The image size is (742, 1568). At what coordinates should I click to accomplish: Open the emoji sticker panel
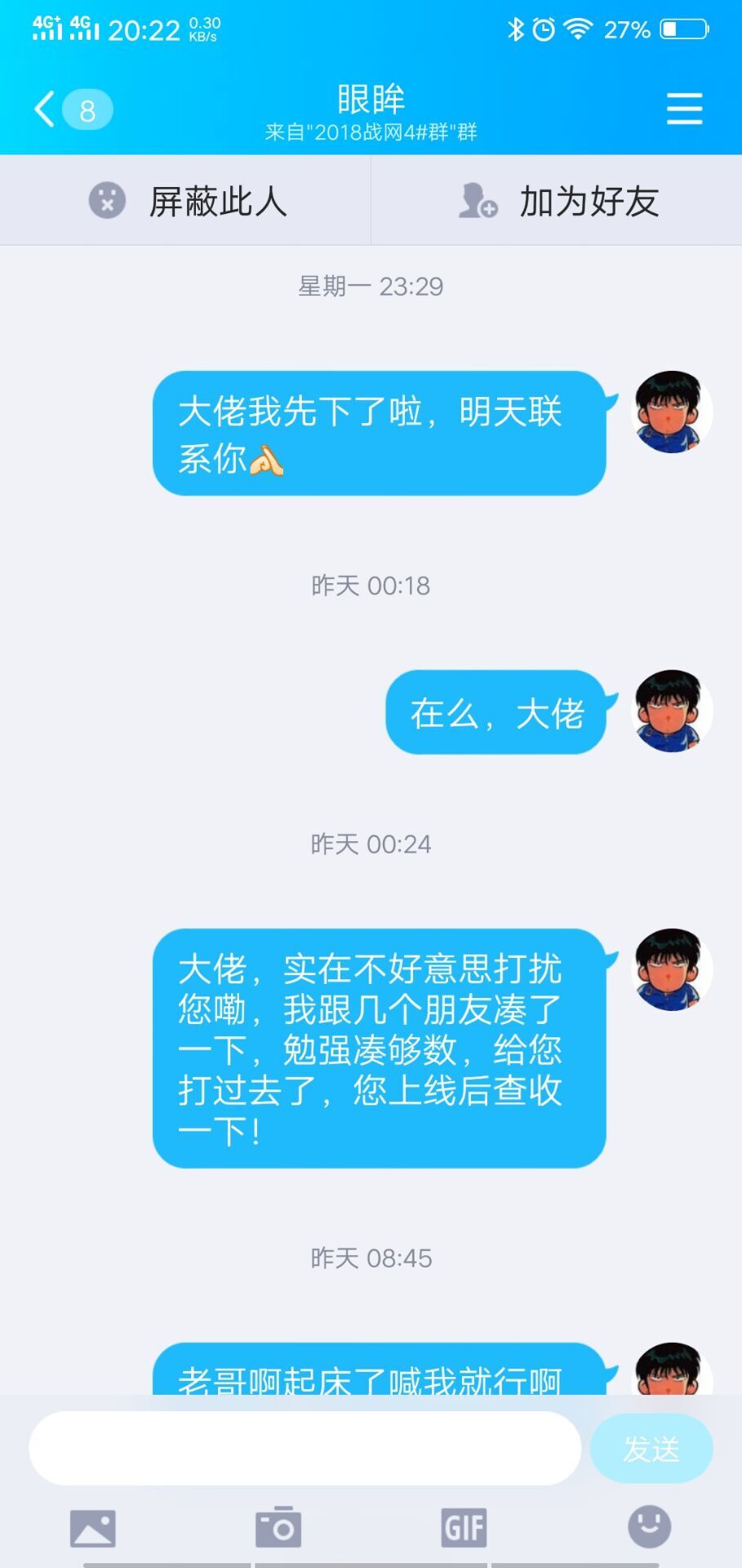pyautogui.click(x=649, y=1526)
